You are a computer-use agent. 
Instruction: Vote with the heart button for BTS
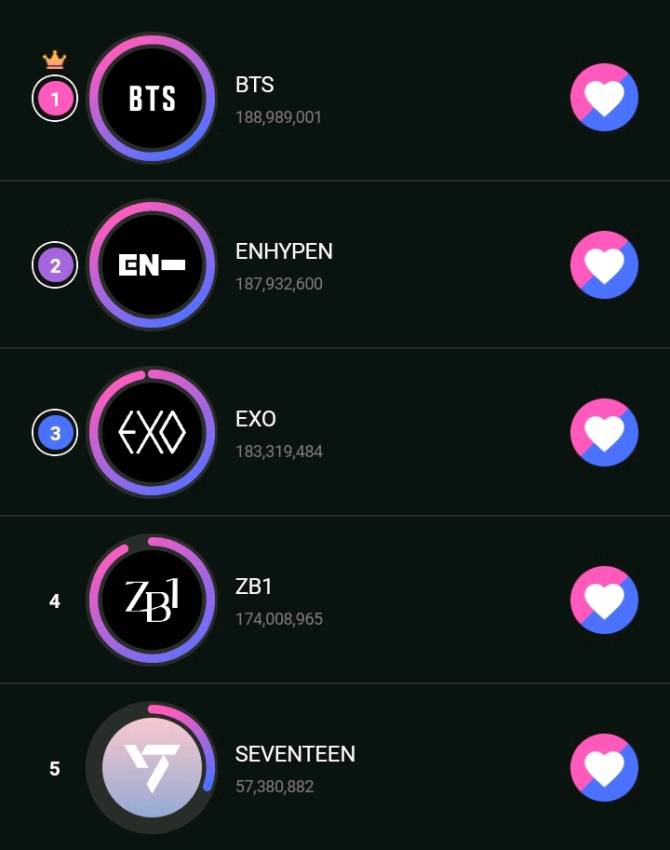pyautogui.click(x=604, y=97)
